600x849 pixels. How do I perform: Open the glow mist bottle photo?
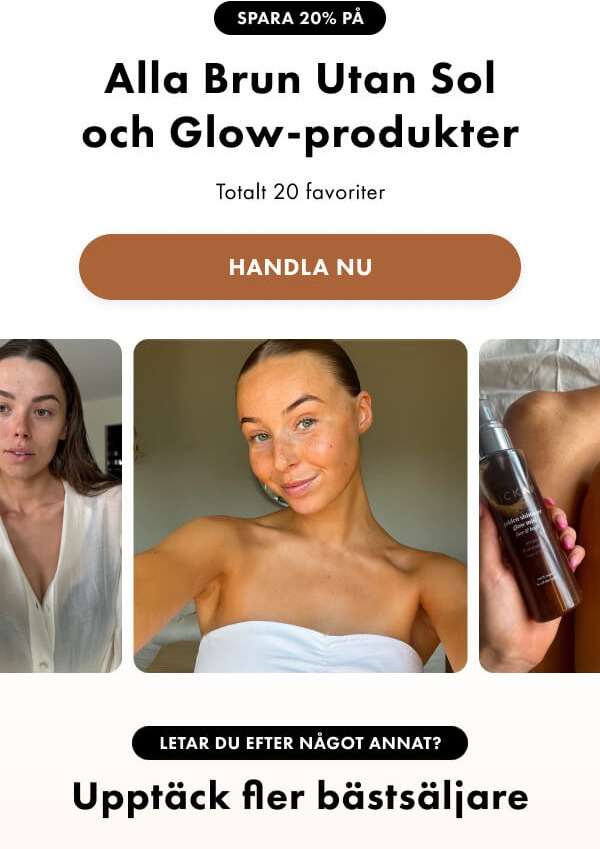[540, 505]
